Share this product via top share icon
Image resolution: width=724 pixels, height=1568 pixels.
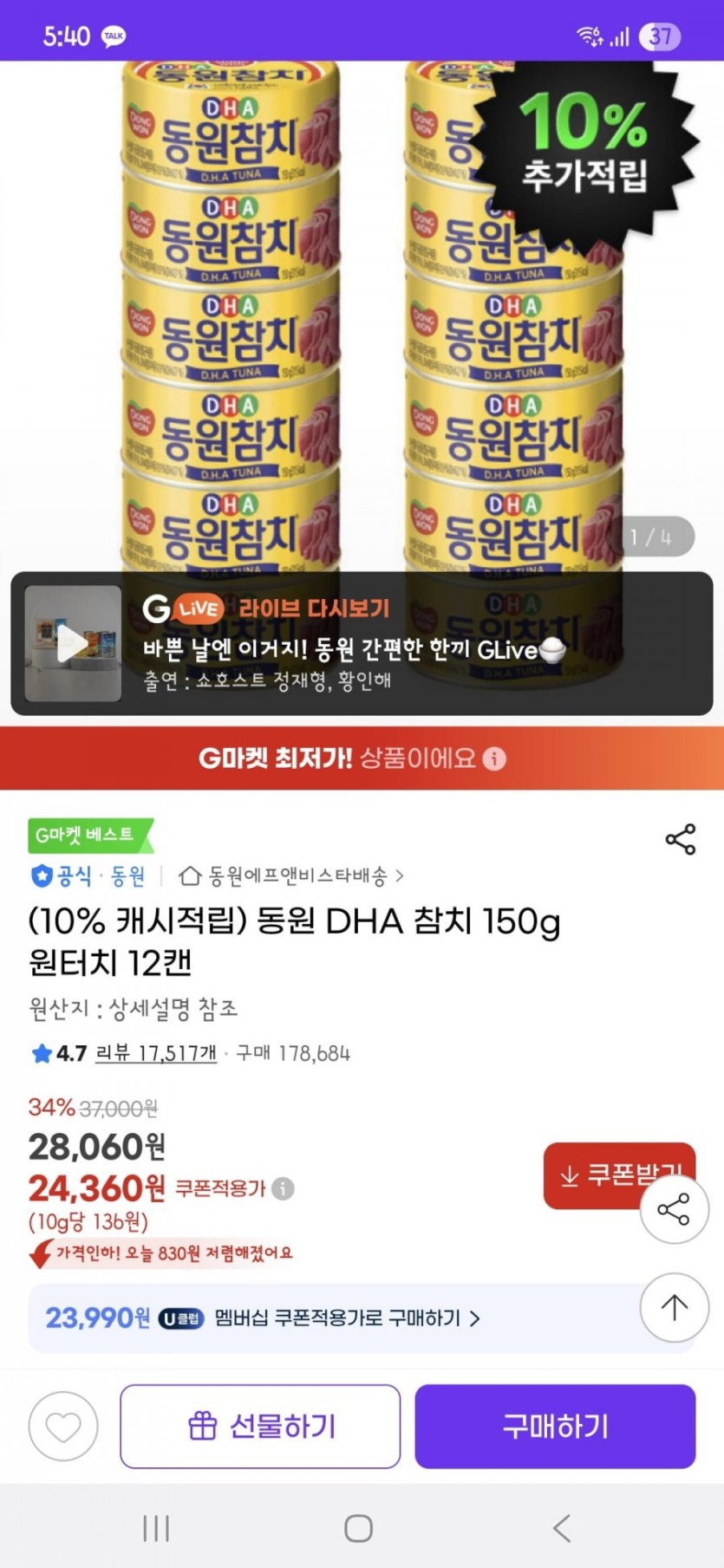[680, 839]
